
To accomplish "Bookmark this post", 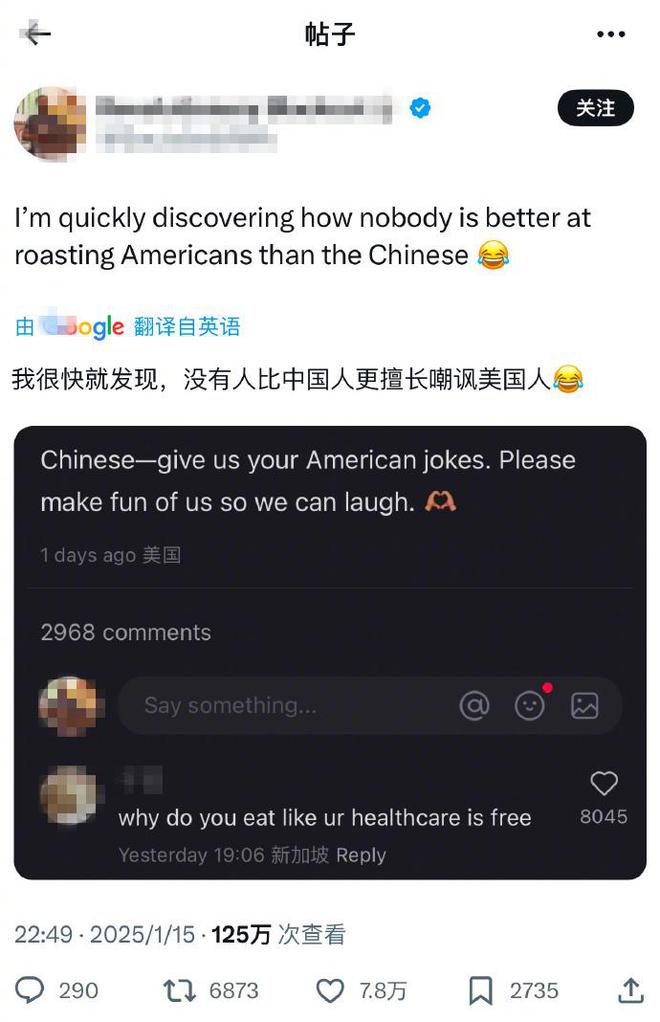I will click(x=481, y=990).
